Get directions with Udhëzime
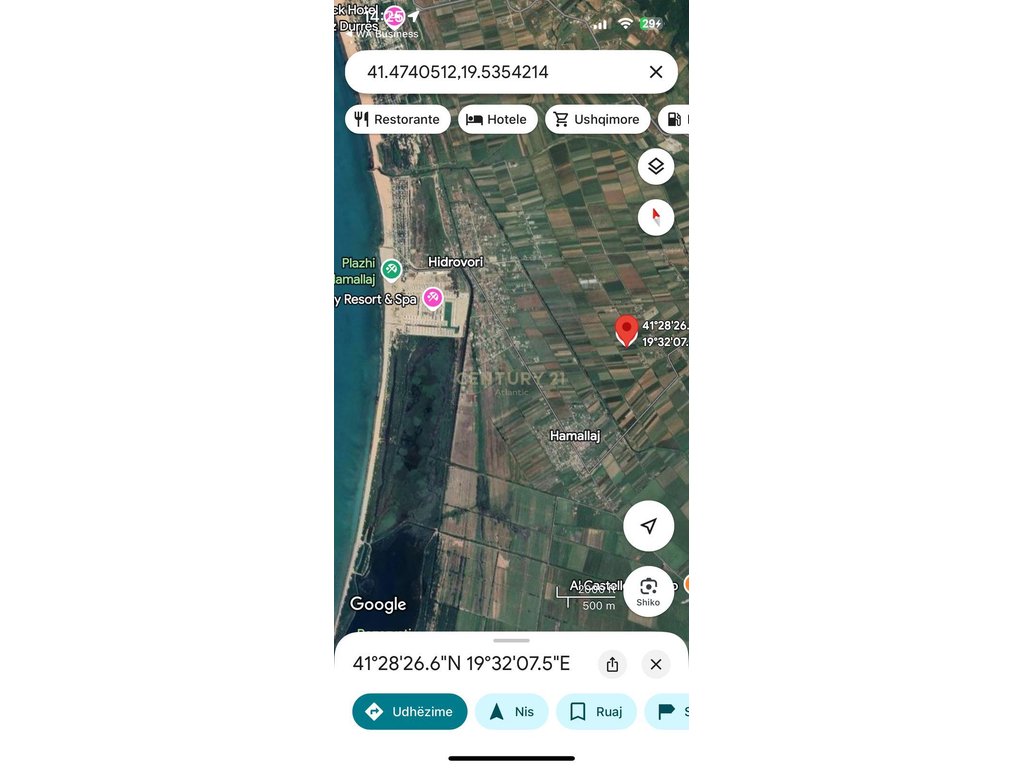The width and height of the screenshot is (1024, 768). [409, 712]
